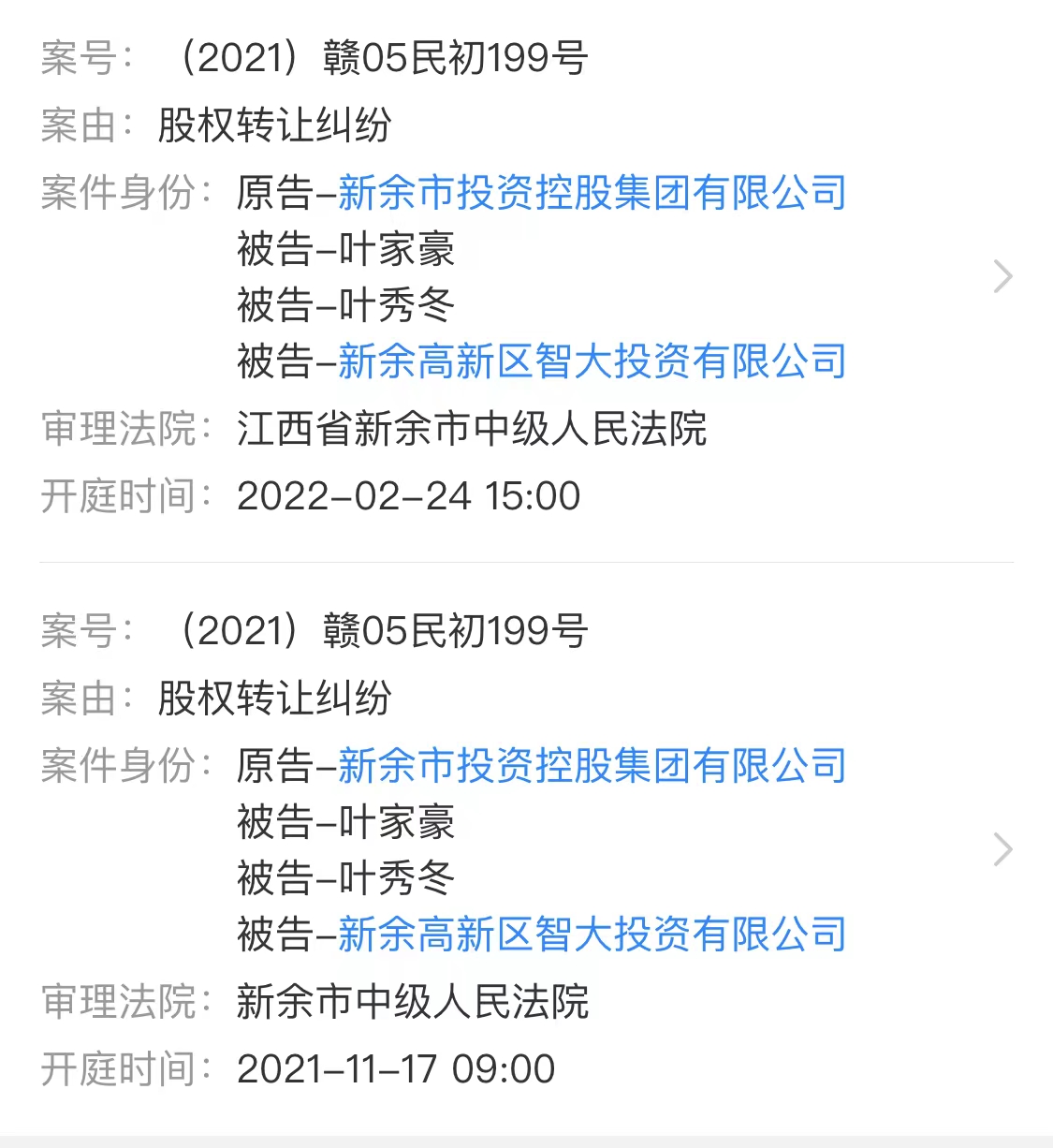The image size is (1053, 1148).
Task: Open defendant 新余高新区智大投资有限公司 in the 2022-02-24 hearing
Action: pyautogui.click(x=592, y=361)
